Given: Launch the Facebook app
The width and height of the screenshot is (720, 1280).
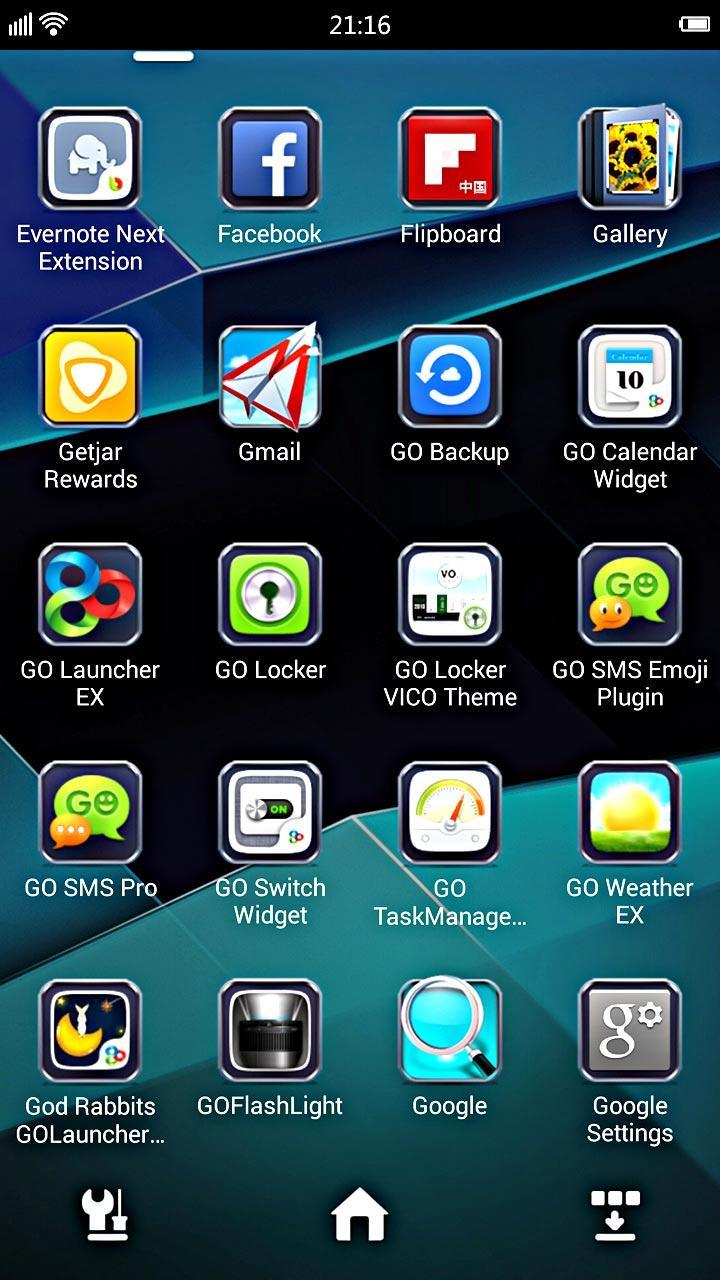Looking at the screenshot, I should pos(270,159).
